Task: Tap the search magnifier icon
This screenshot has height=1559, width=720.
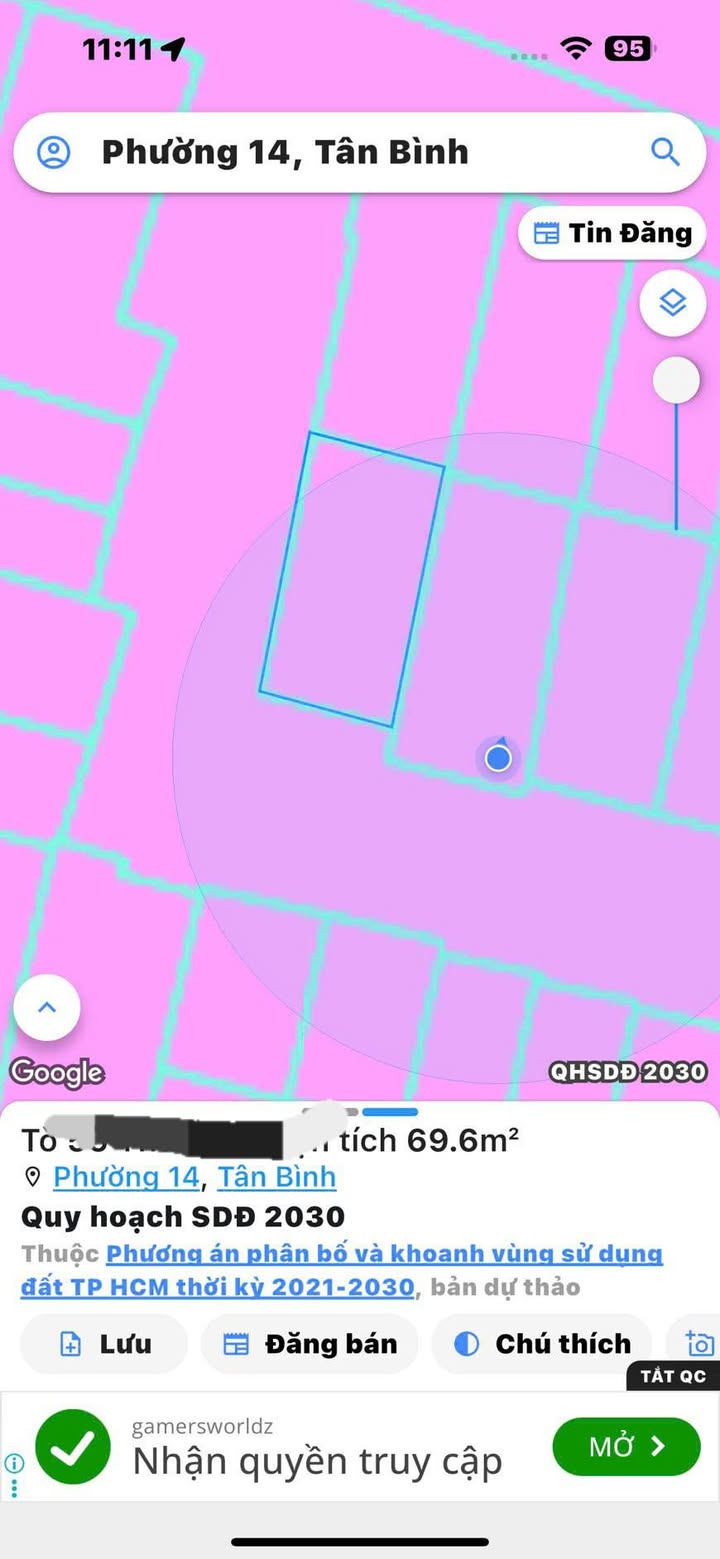Action: (x=666, y=152)
